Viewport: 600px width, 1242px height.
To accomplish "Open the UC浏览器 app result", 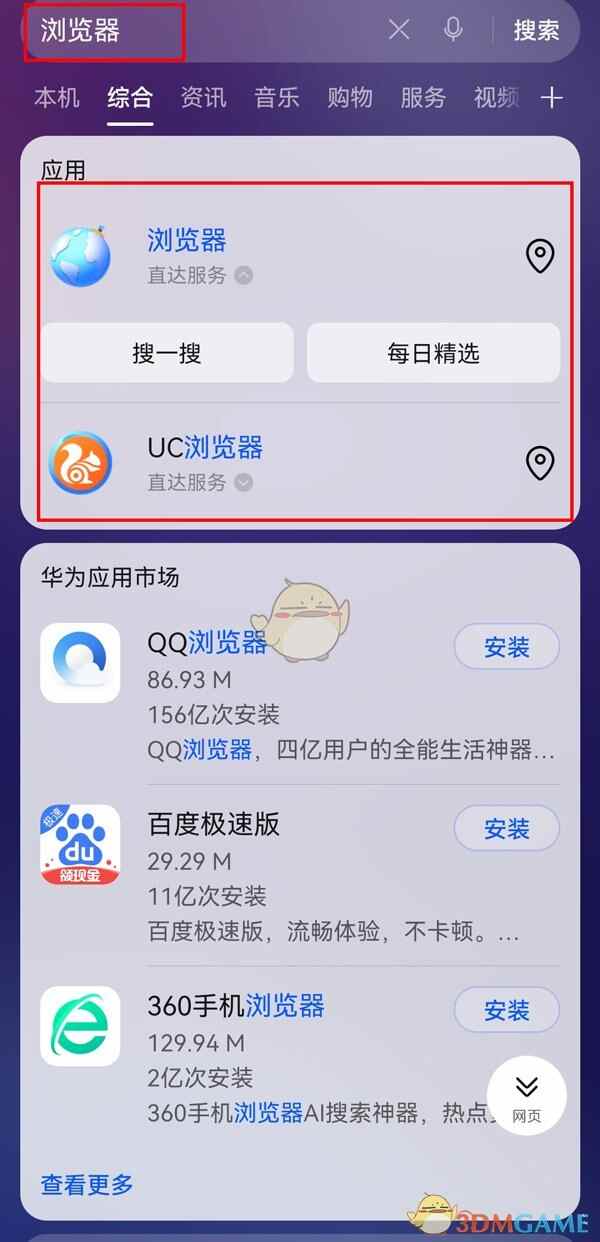I will 205,448.
